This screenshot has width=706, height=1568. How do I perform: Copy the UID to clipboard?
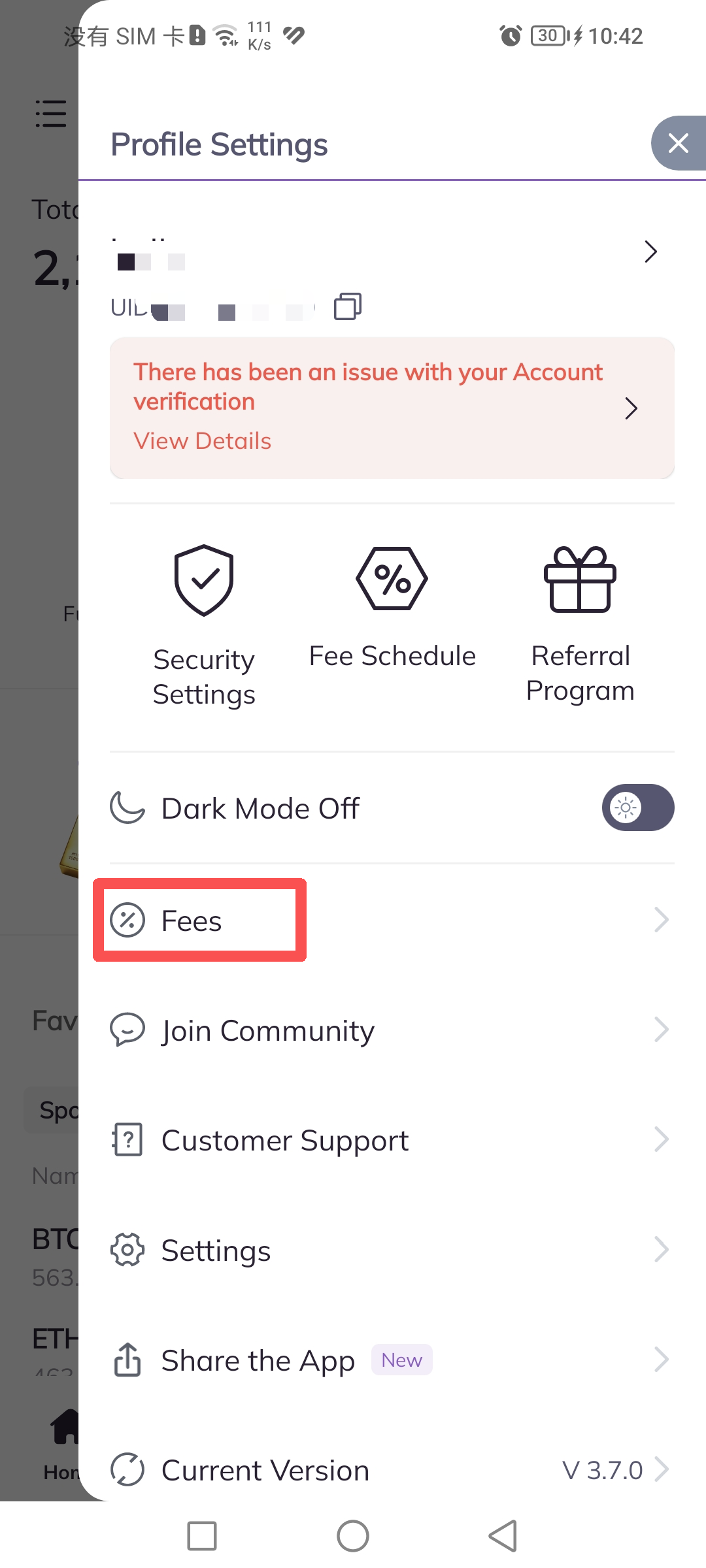(x=347, y=306)
